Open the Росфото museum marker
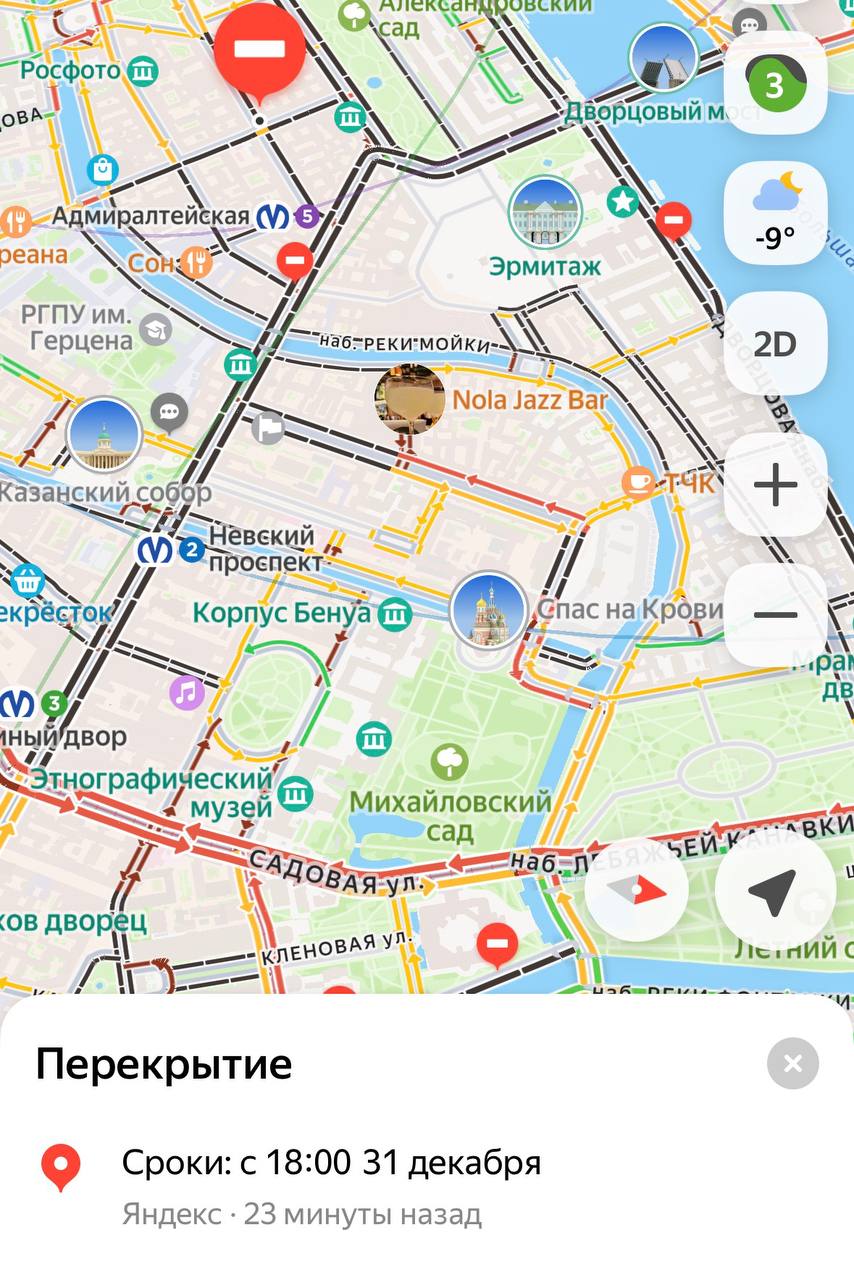The image size is (854, 1280). pos(144,71)
